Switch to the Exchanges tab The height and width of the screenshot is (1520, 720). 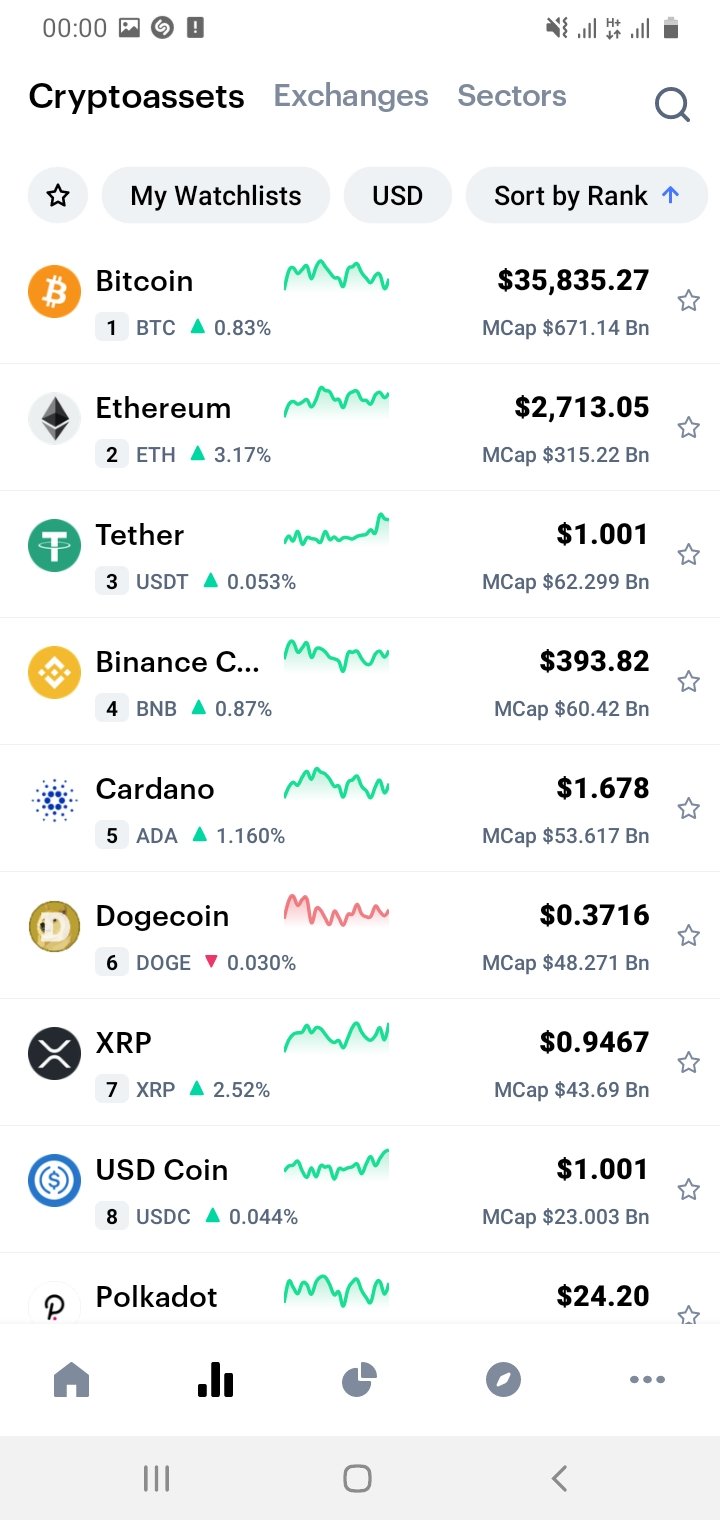(x=351, y=96)
